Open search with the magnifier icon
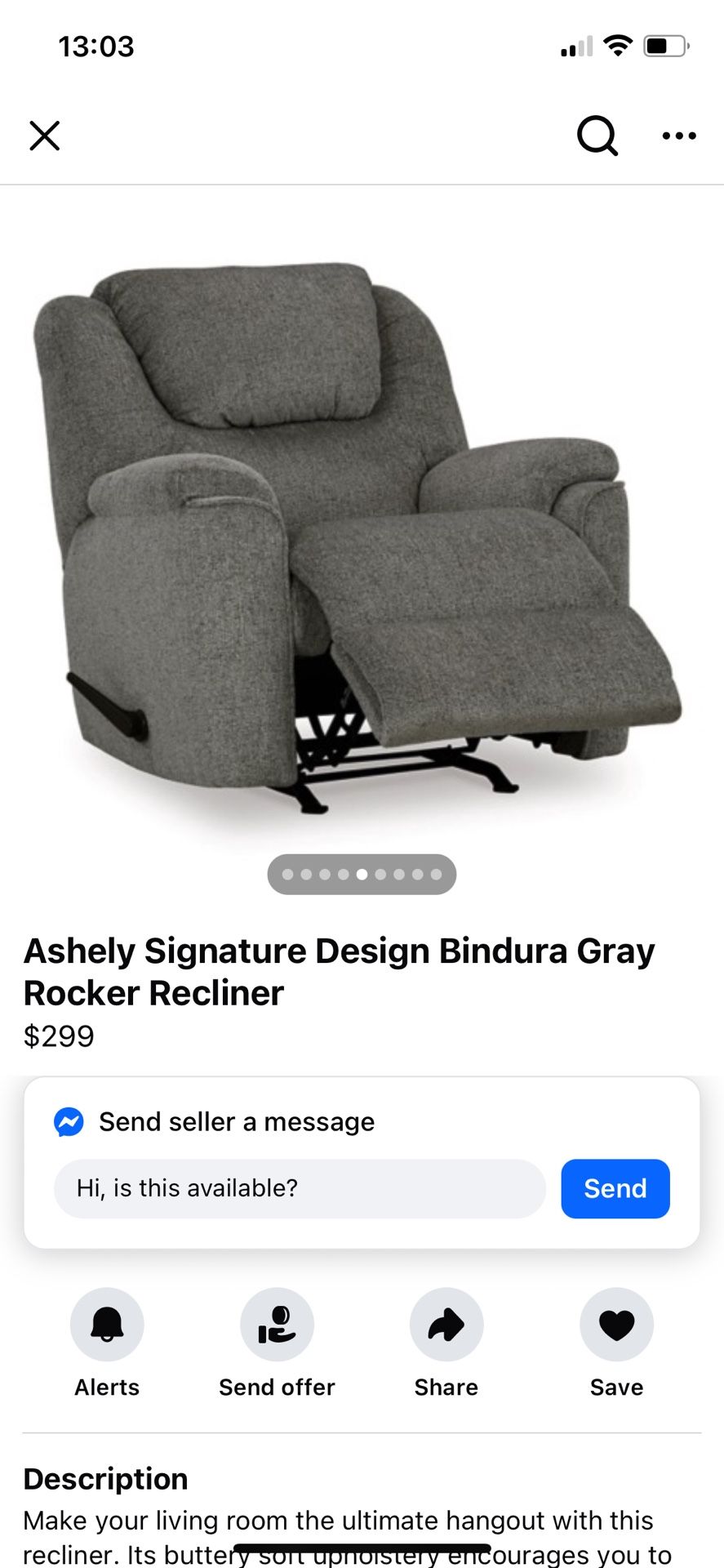724x1568 pixels. pos(597,136)
